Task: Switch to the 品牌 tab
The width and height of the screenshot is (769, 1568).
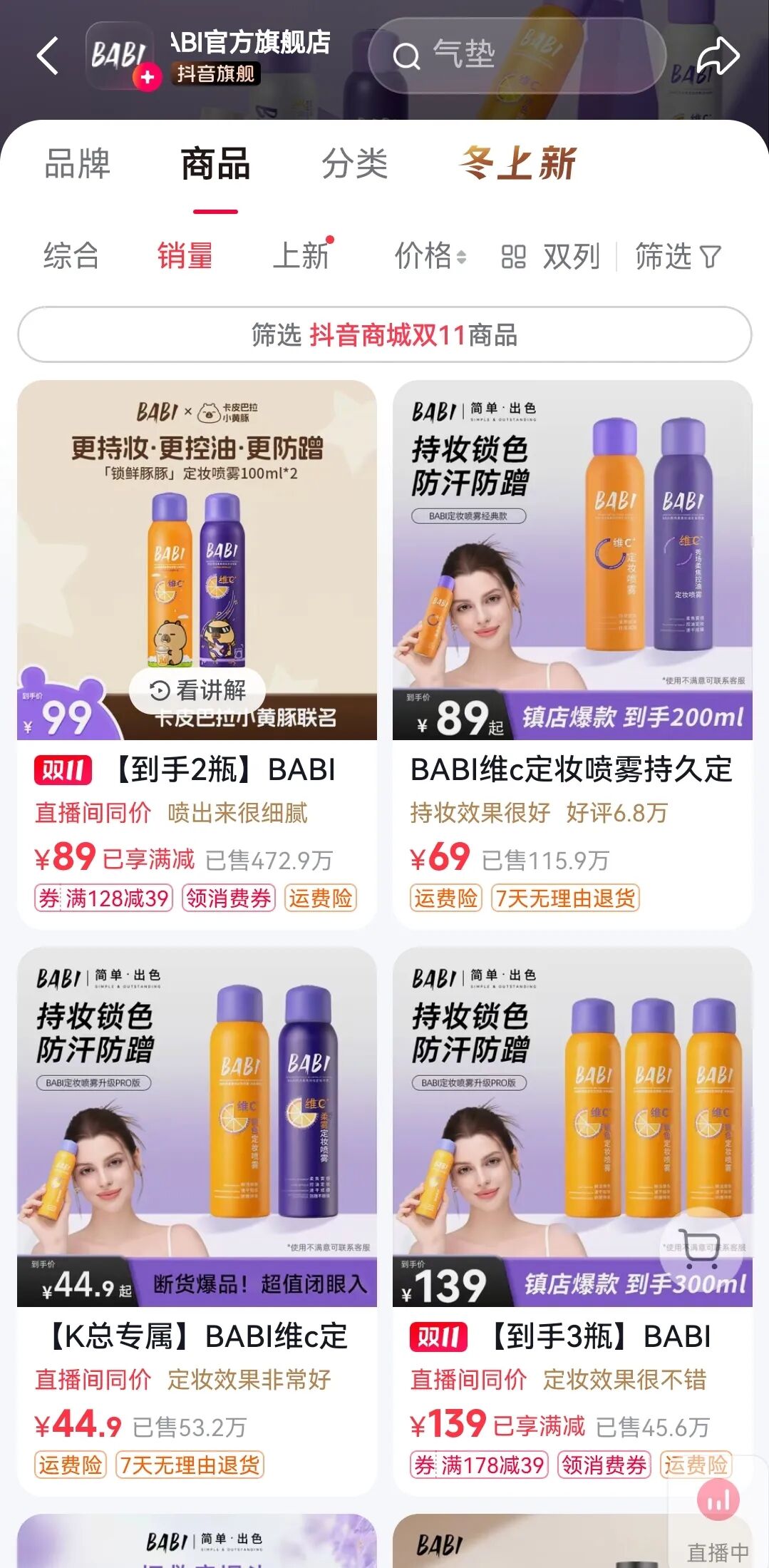Action: [x=77, y=164]
